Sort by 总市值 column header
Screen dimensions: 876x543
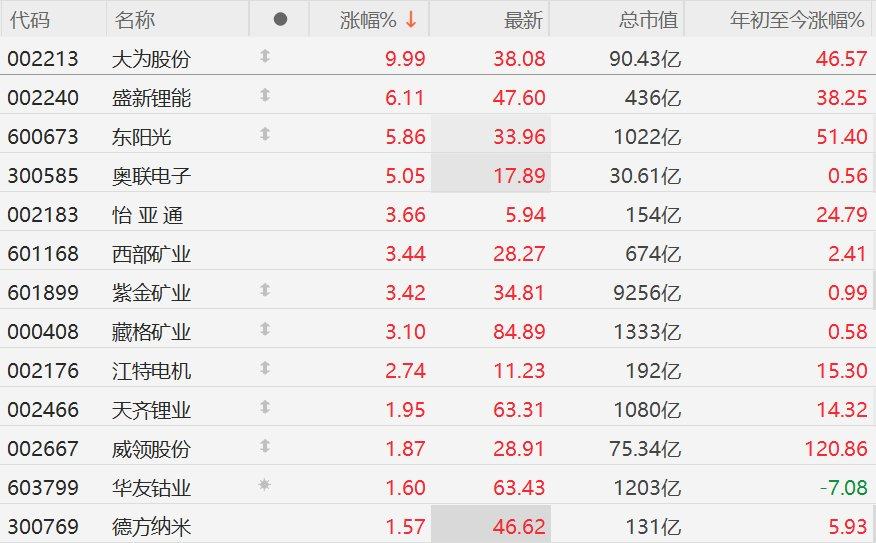pos(648,20)
